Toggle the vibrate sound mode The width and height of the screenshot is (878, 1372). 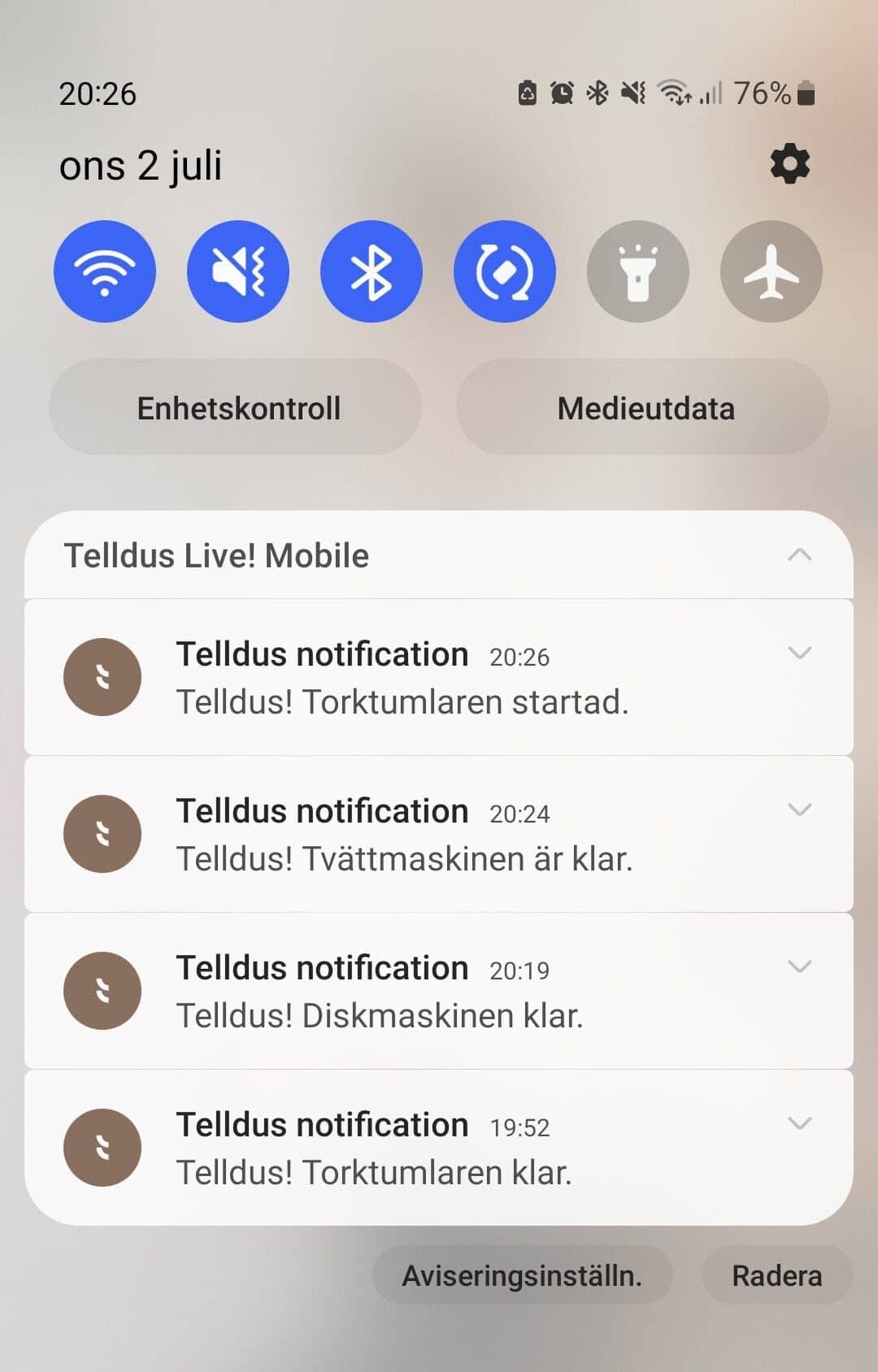pos(238,271)
